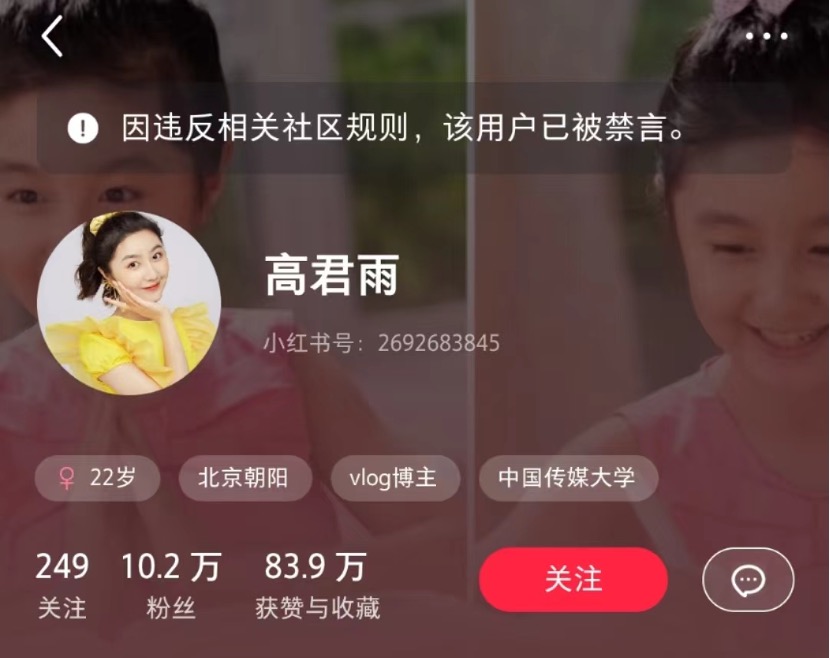Tap the 中国传媒大学 tag chip

[567, 478]
